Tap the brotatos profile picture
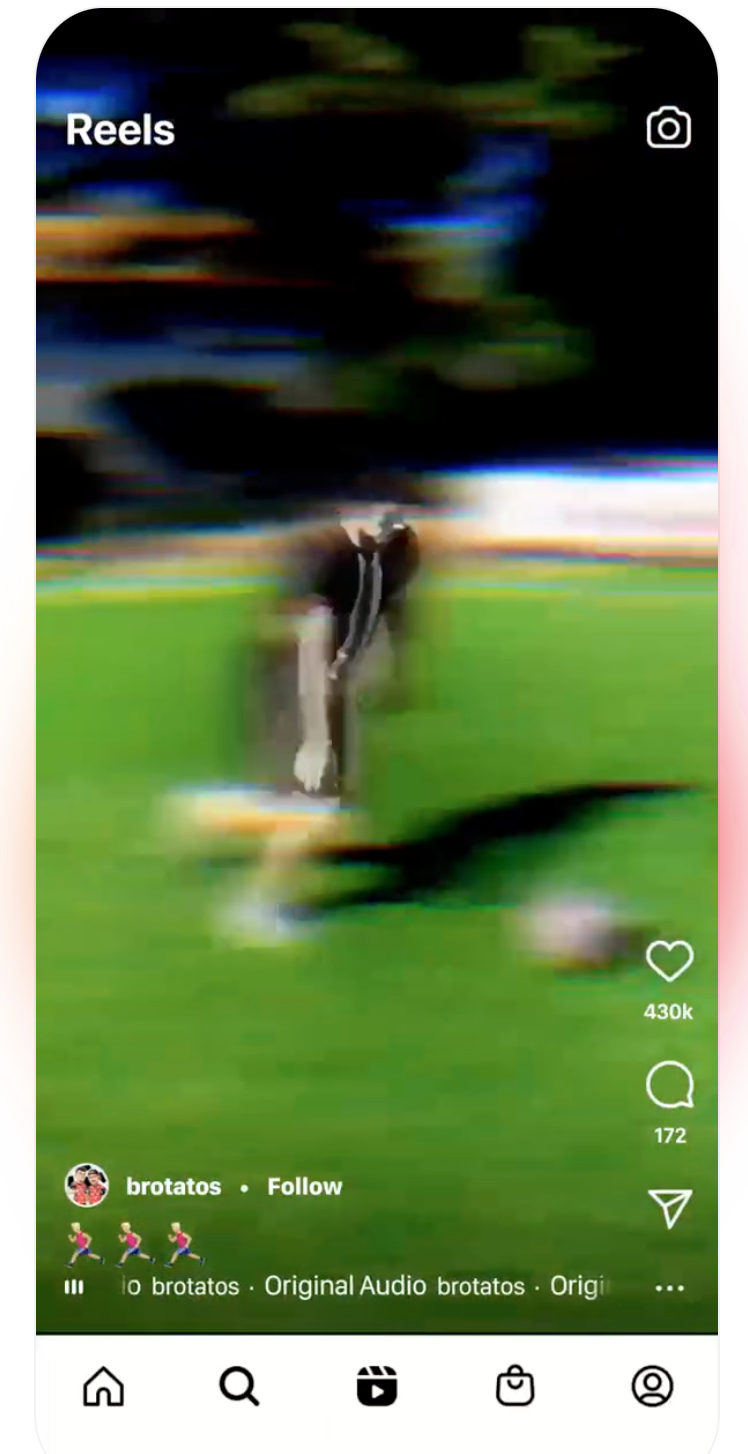This screenshot has width=748, height=1454. click(x=87, y=1186)
